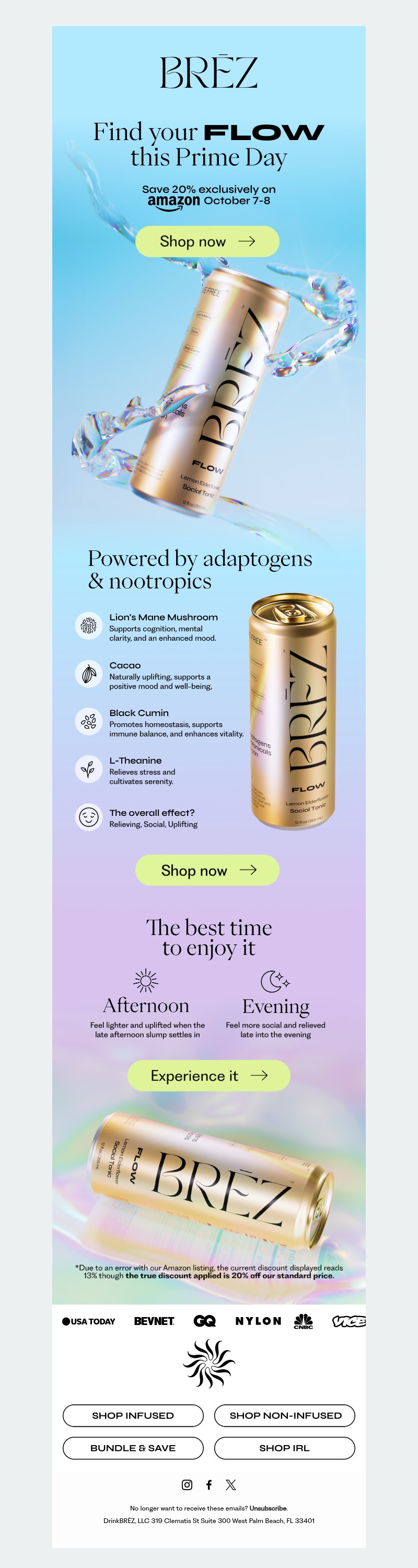Select Bundle & Save

(x=133, y=1448)
